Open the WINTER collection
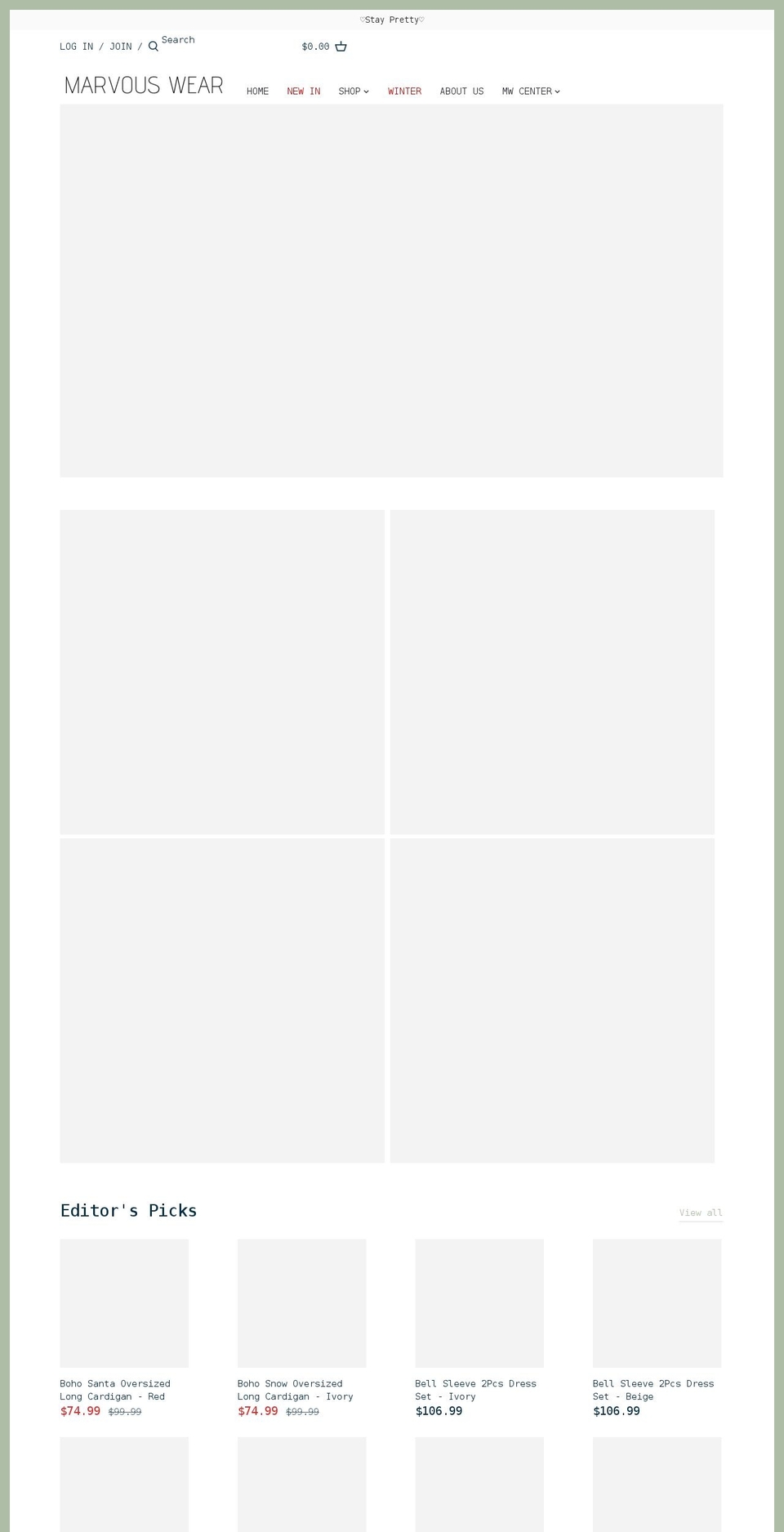The width and height of the screenshot is (784, 1532). [x=404, y=92]
